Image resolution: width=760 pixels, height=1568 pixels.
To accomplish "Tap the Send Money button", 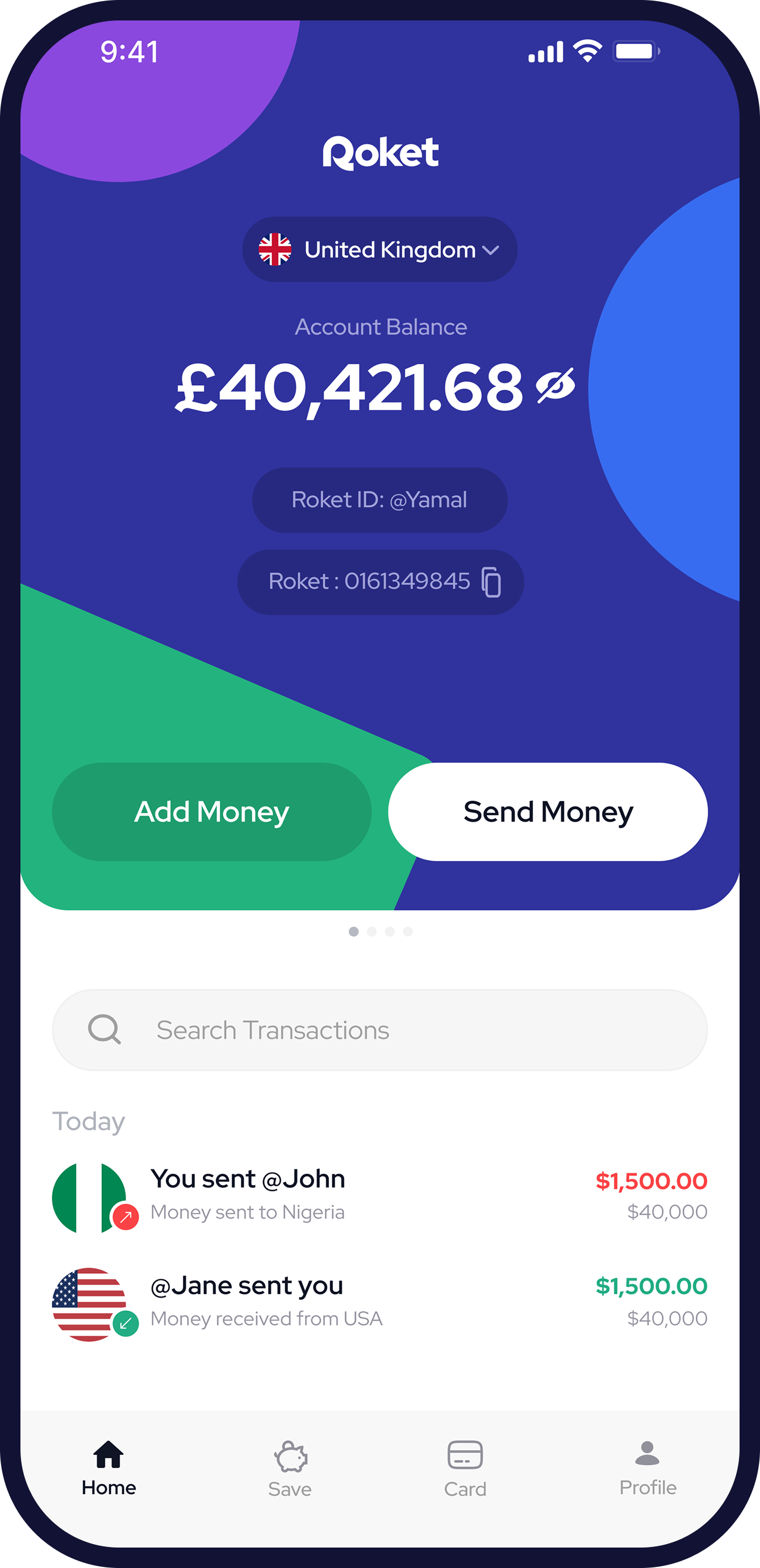I will point(548,811).
